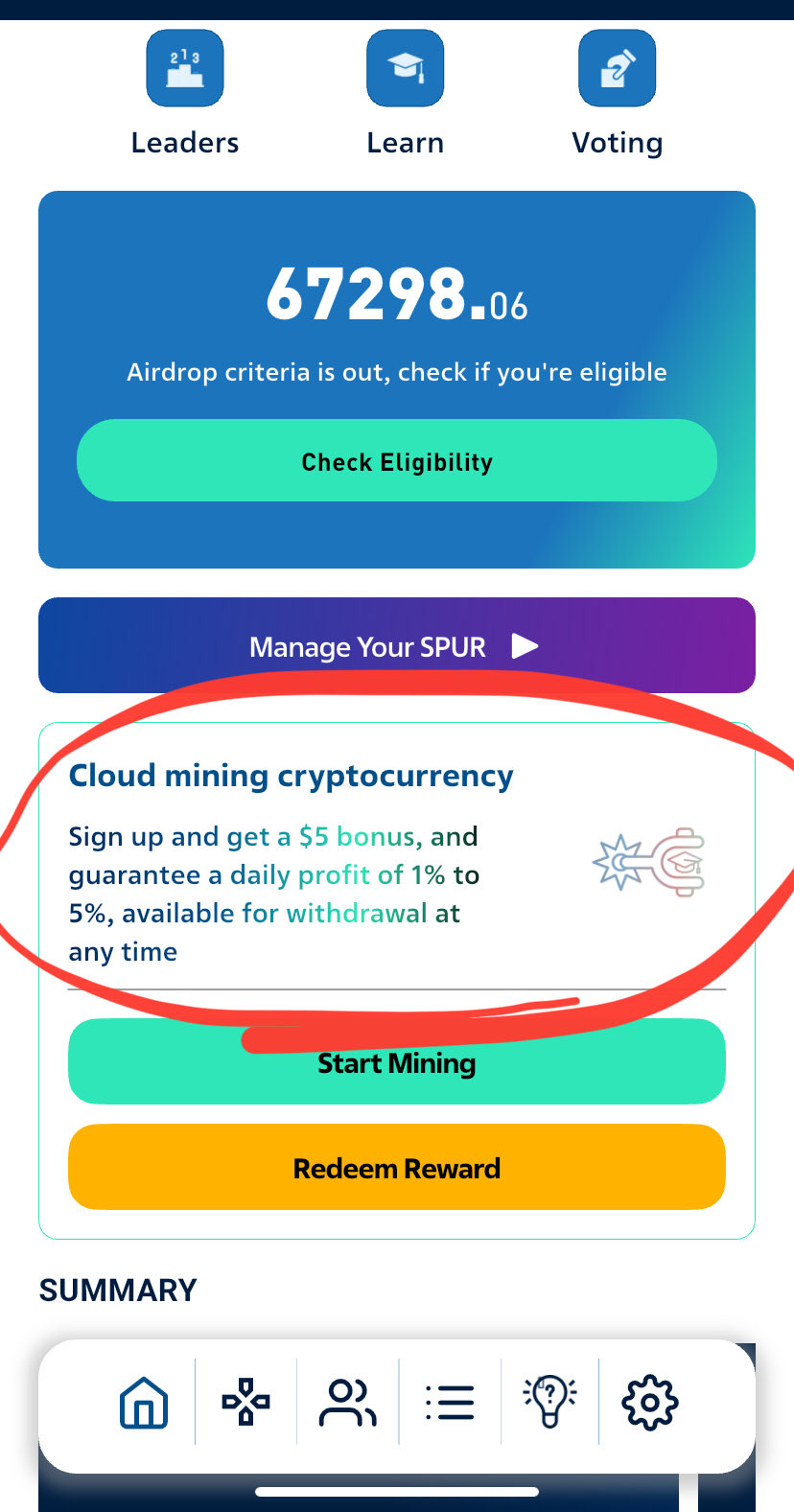Tap the Redeem Reward button
Viewport: 794px width, 1512px height.
(x=396, y=1168)
